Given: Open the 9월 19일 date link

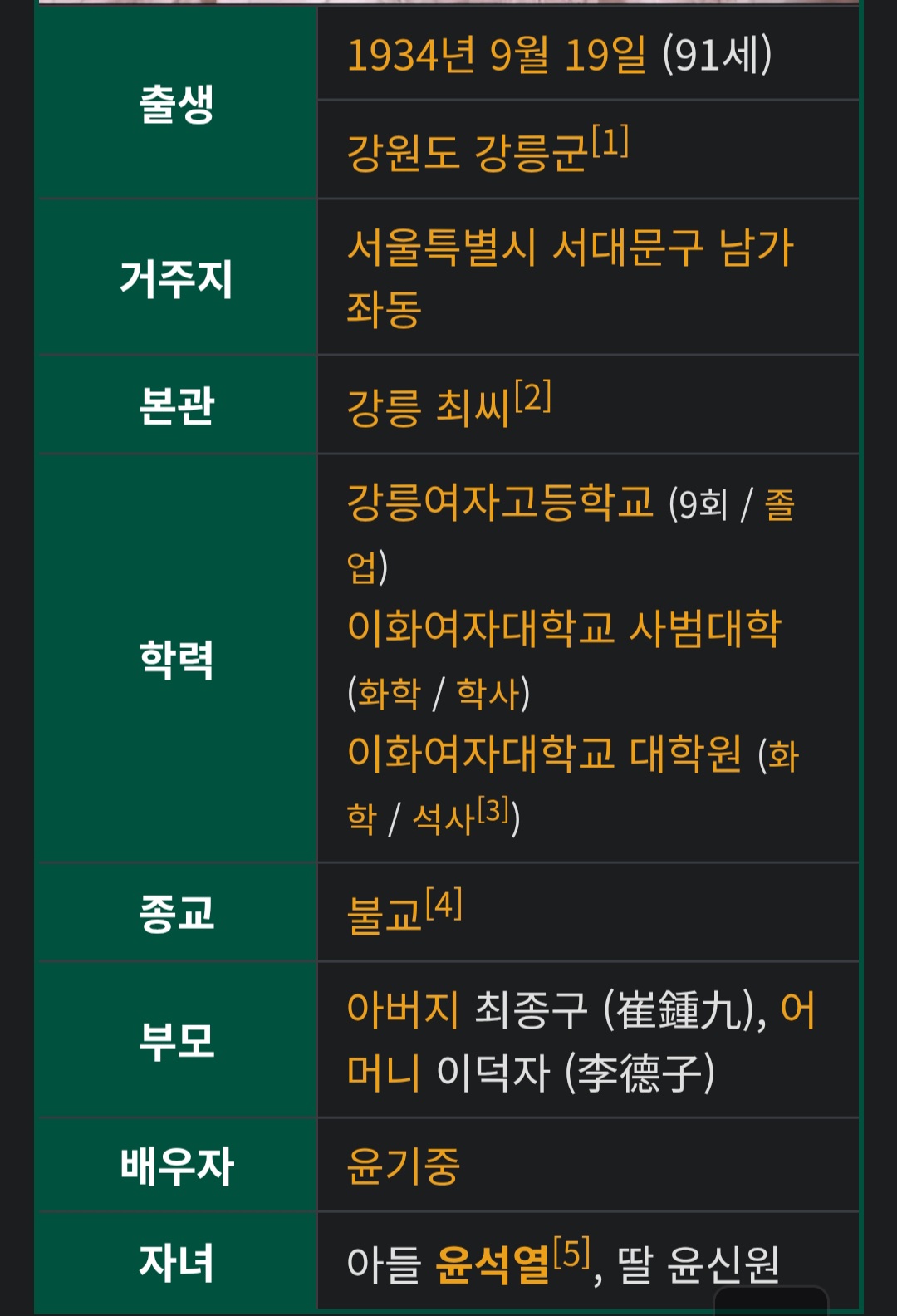Looking at the screenshot, I should pyautogui.click(x=567, y=56).
